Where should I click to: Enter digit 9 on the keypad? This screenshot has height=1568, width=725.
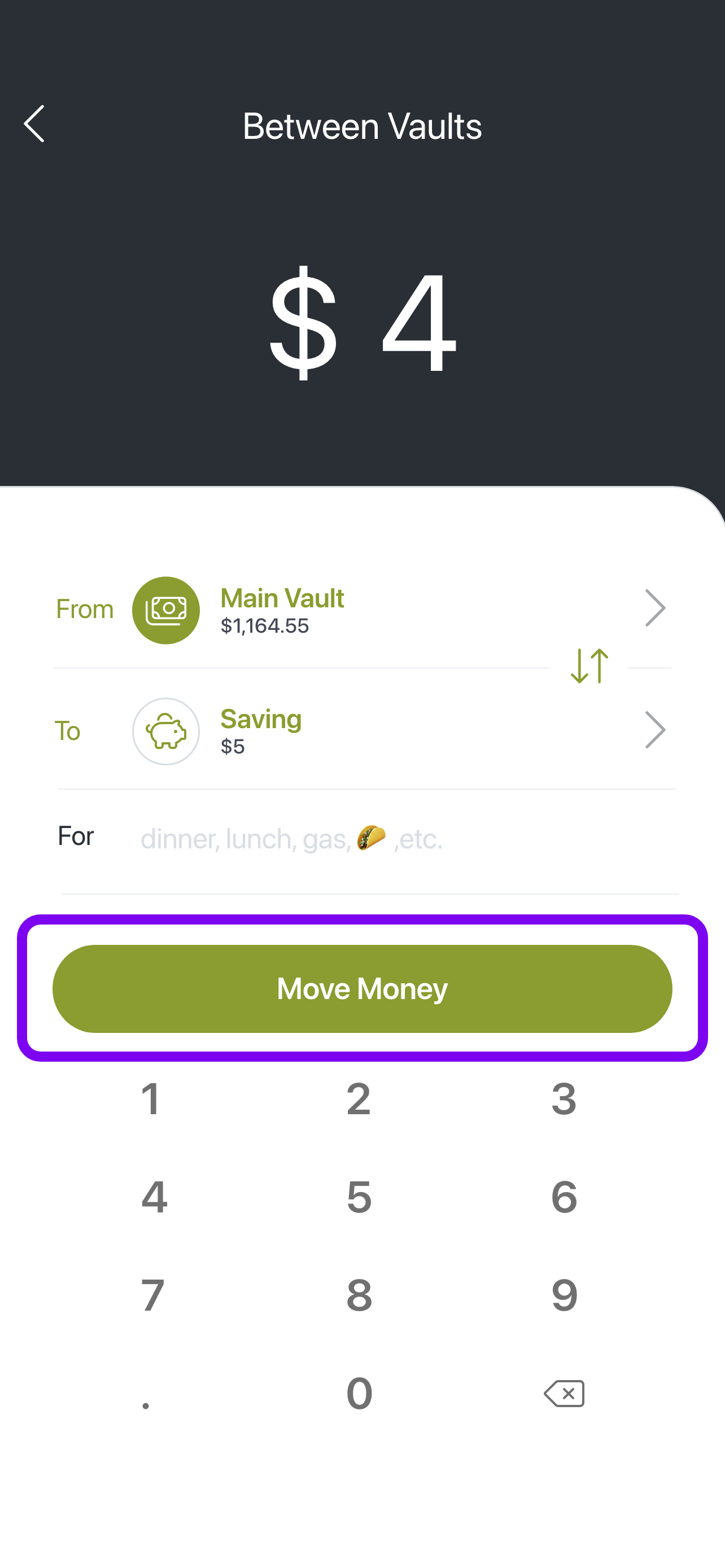point(564,1295)
